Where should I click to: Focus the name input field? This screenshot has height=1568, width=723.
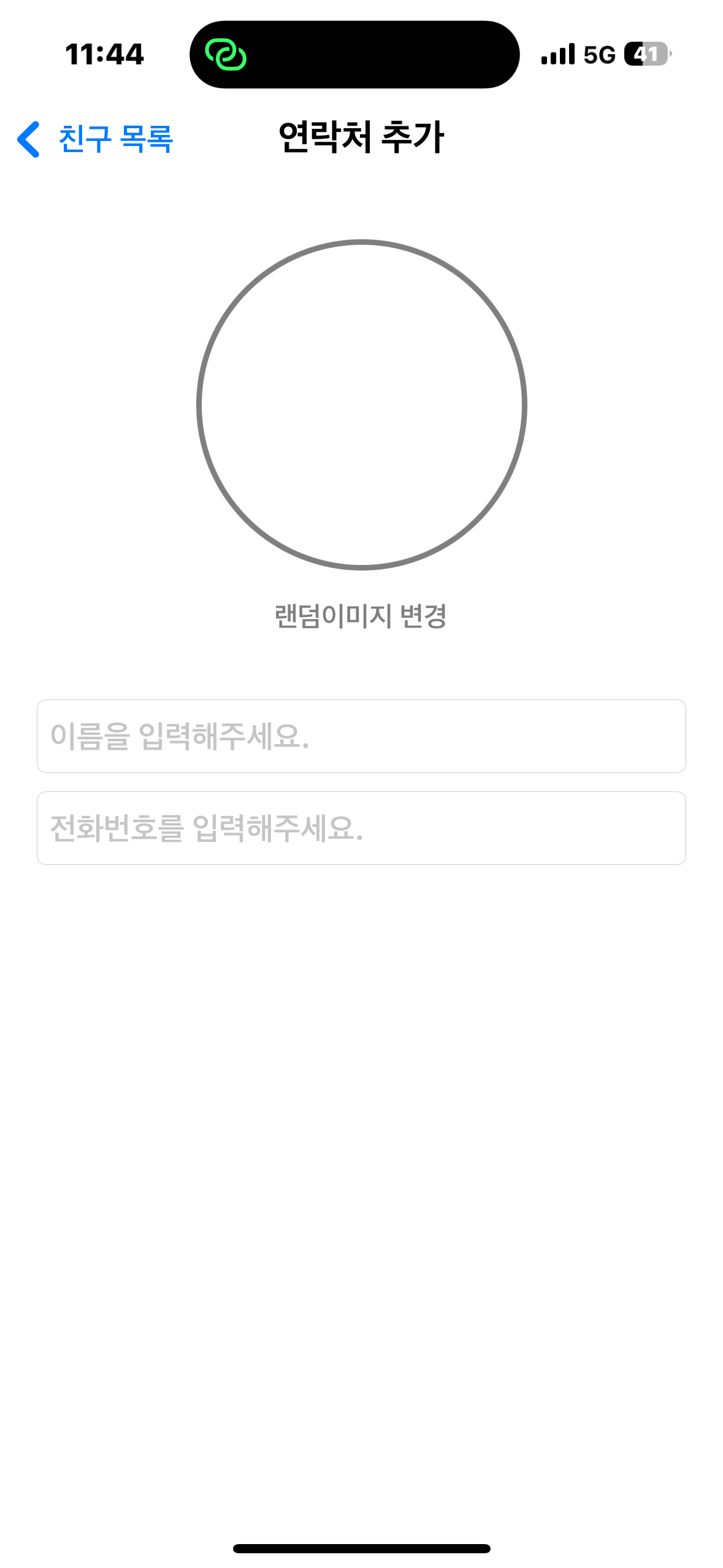point(361,736)
